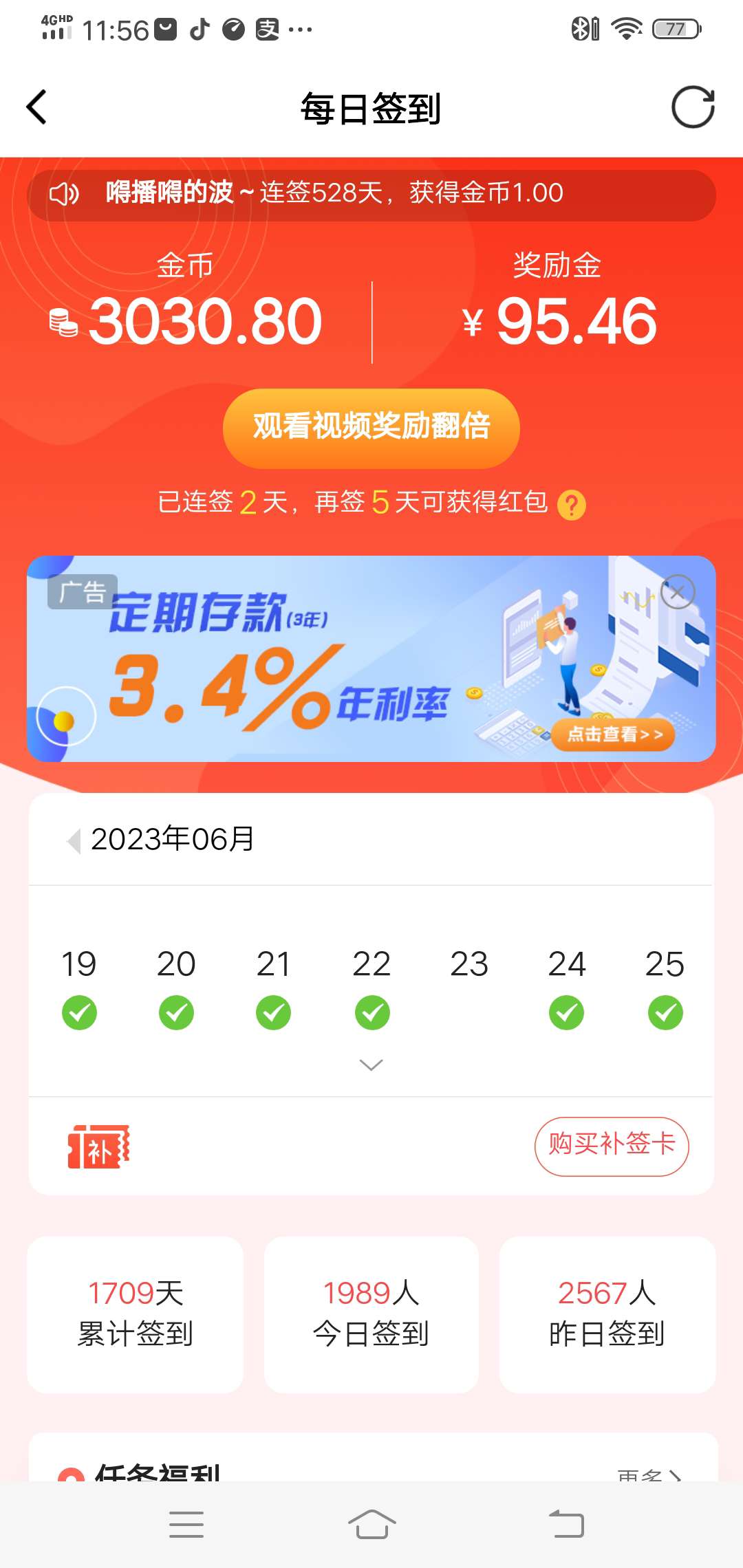Close the 定期存款 ad banner
The height and width of the screenshot is (1568, 743).
(x=678, y=592)
